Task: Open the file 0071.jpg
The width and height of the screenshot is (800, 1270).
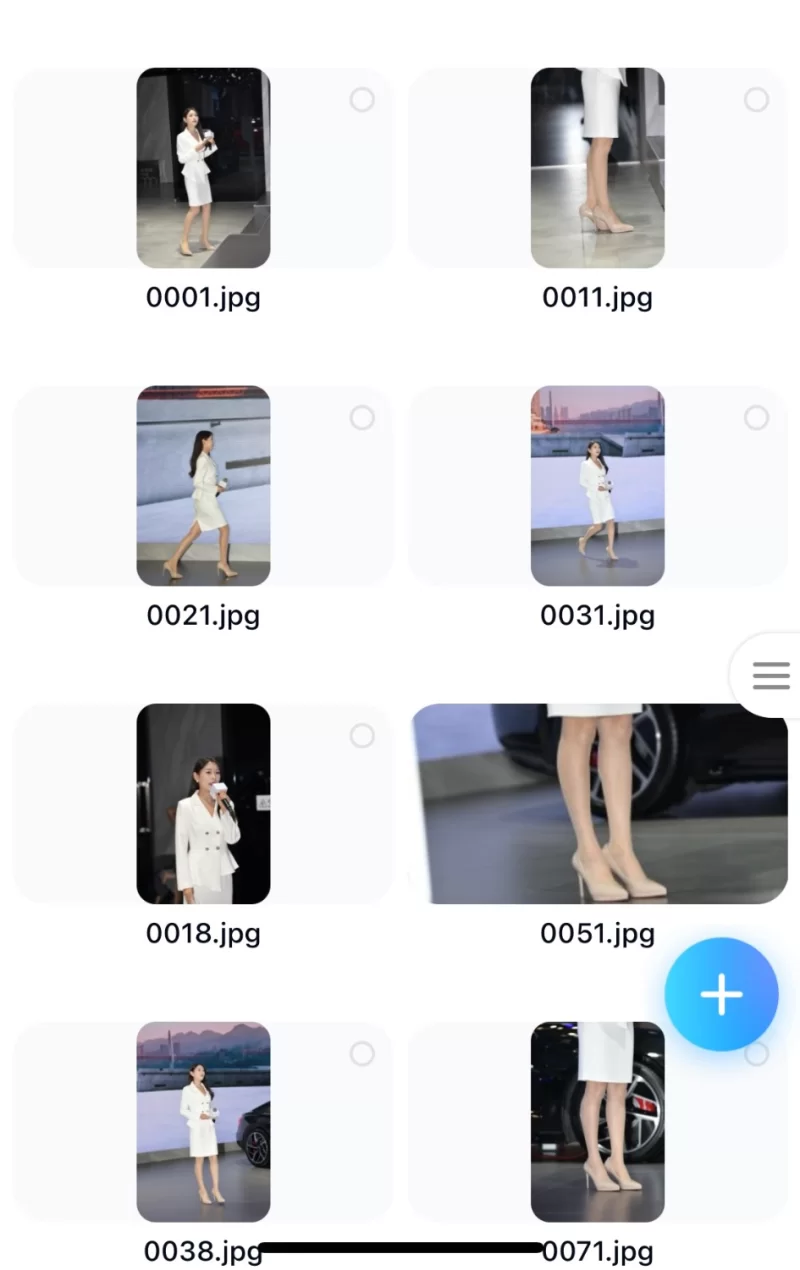Action: (x=597, y=1122)
